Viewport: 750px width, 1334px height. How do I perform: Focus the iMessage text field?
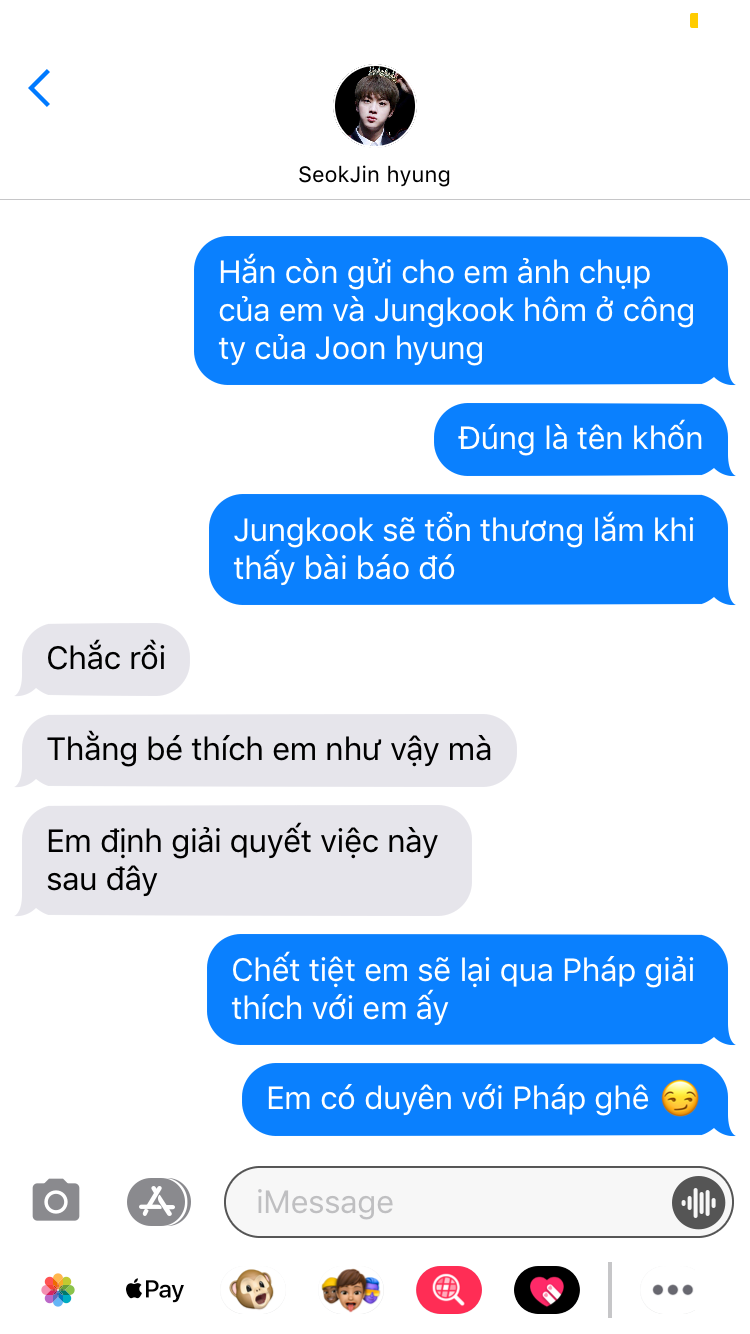(450, 1202)
